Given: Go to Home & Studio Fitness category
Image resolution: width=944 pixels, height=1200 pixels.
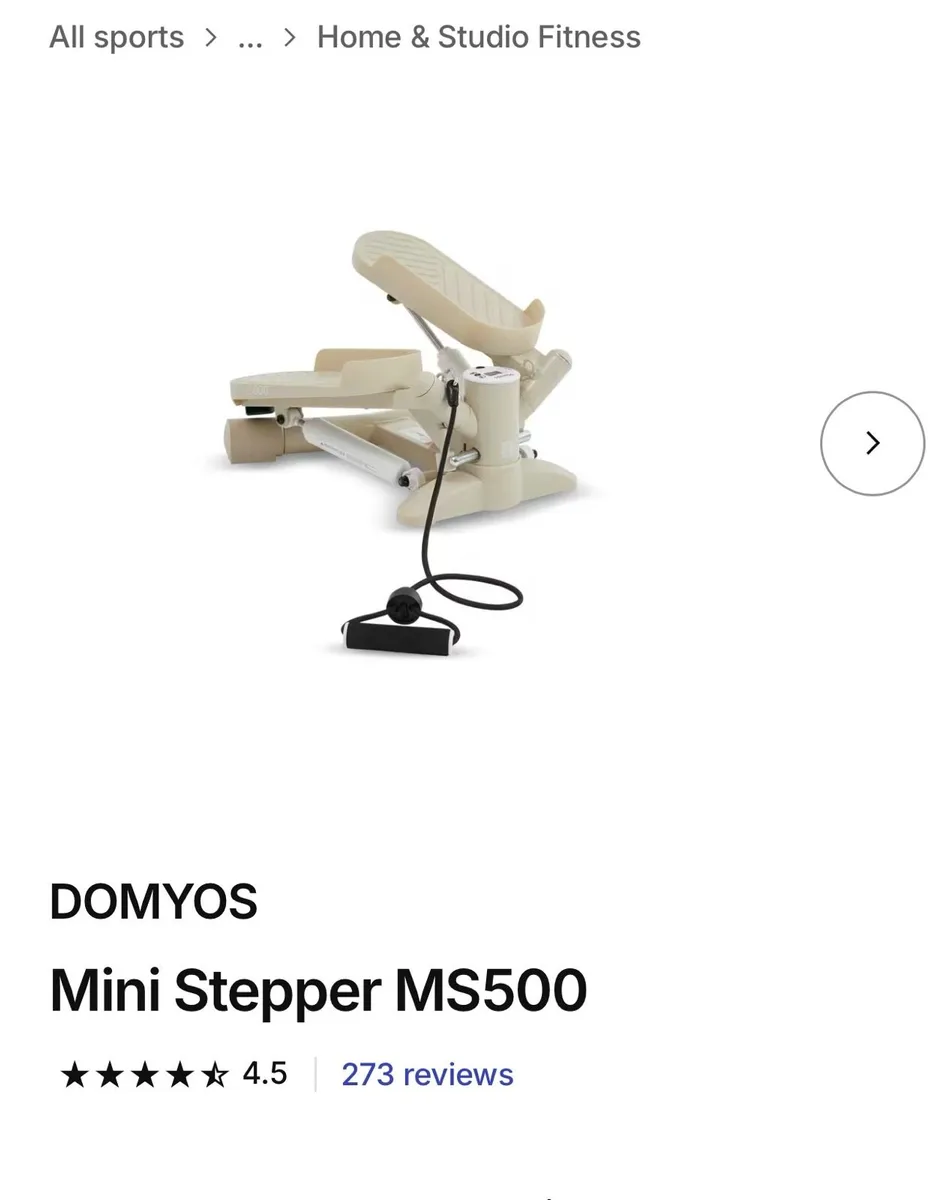Looking at the screenshot, I should (x=479, y=38).
